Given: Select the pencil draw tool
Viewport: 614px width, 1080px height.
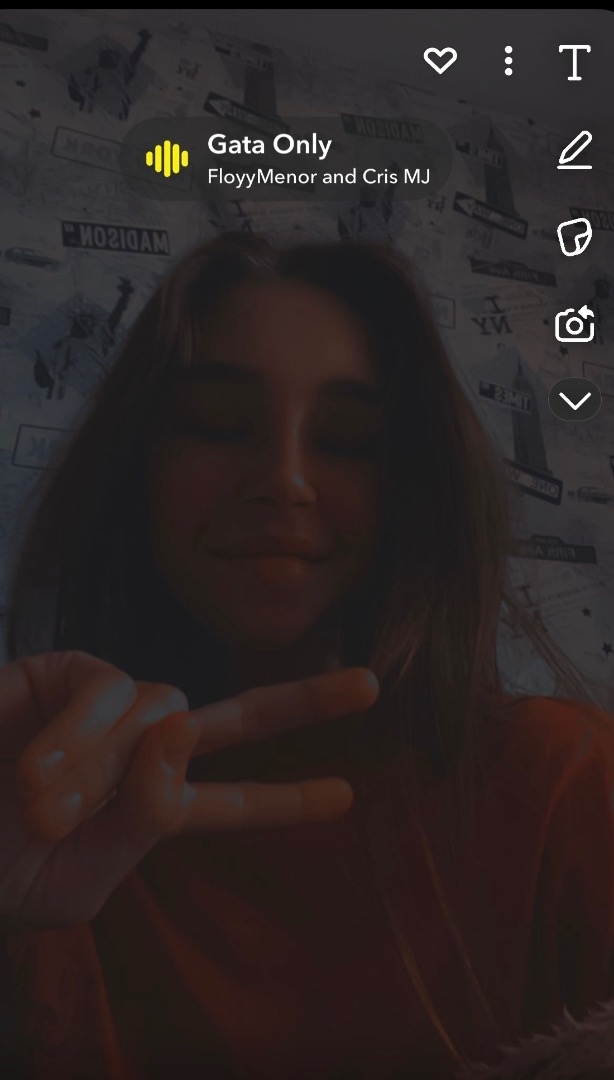Looking at the screenshot, I should coord(575,151).
